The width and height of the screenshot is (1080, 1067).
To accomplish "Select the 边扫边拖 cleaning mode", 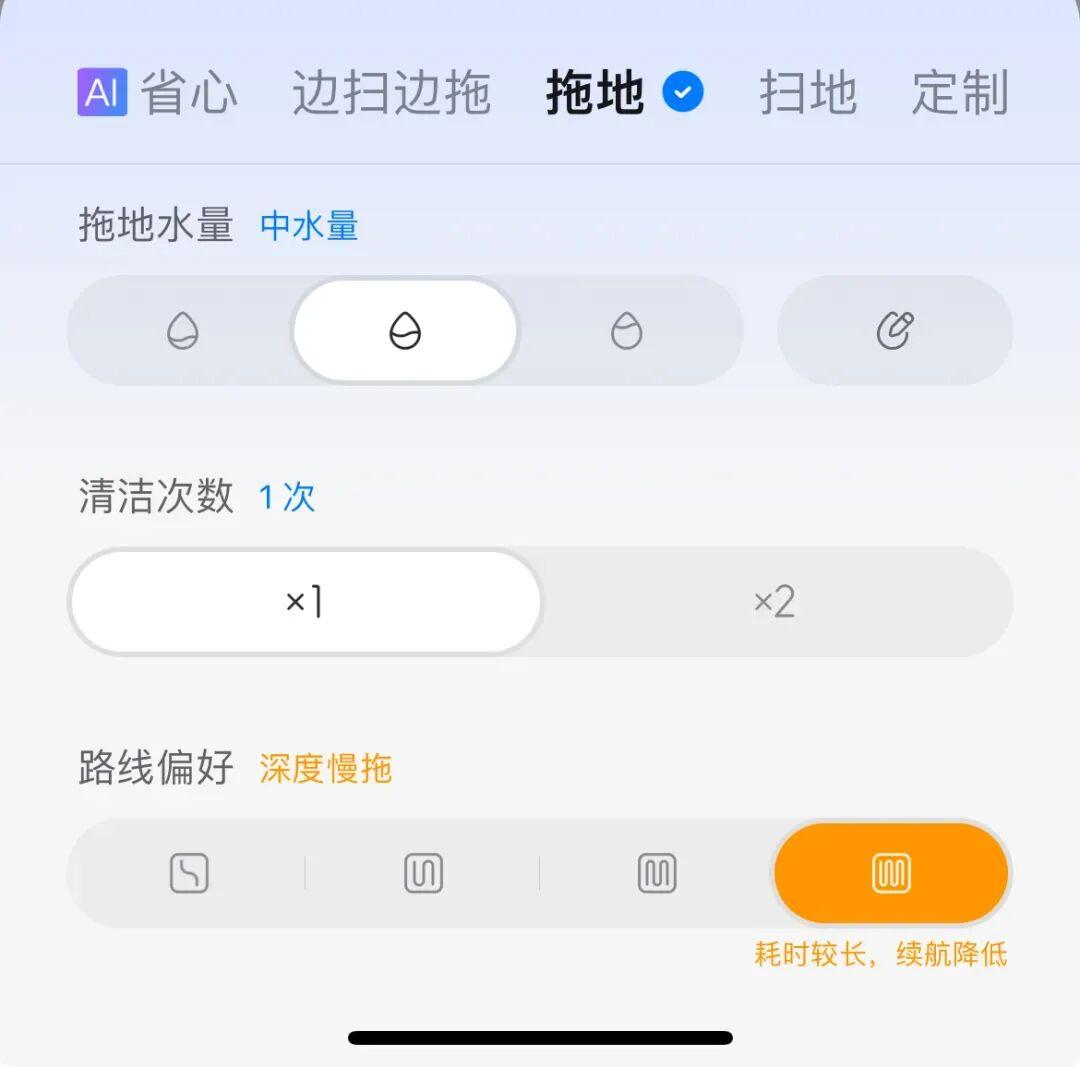I will [391, 93].
